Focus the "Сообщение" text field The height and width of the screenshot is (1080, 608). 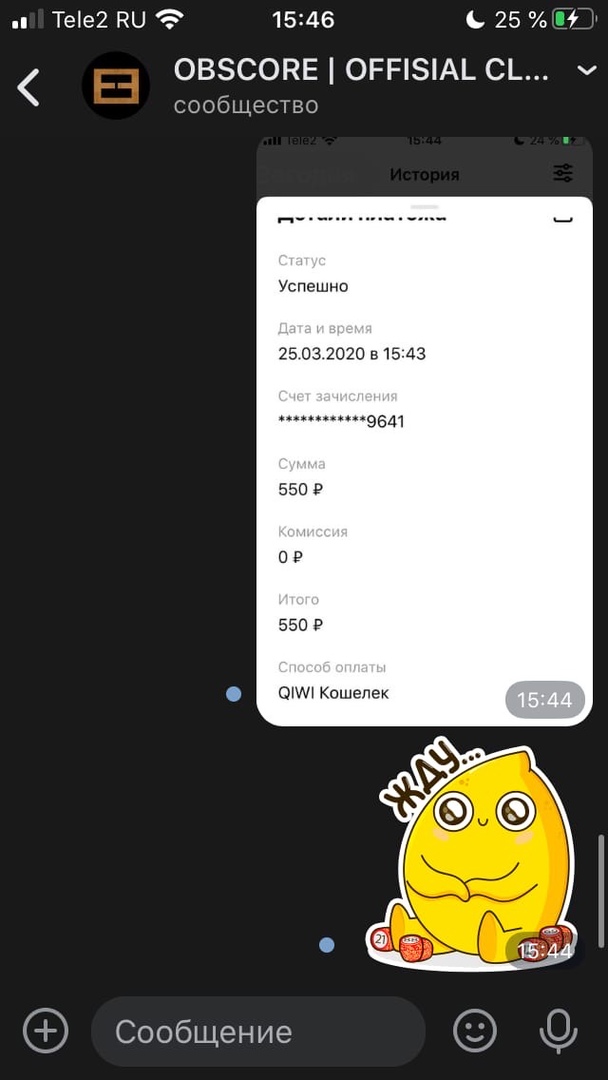[258, 1031]
